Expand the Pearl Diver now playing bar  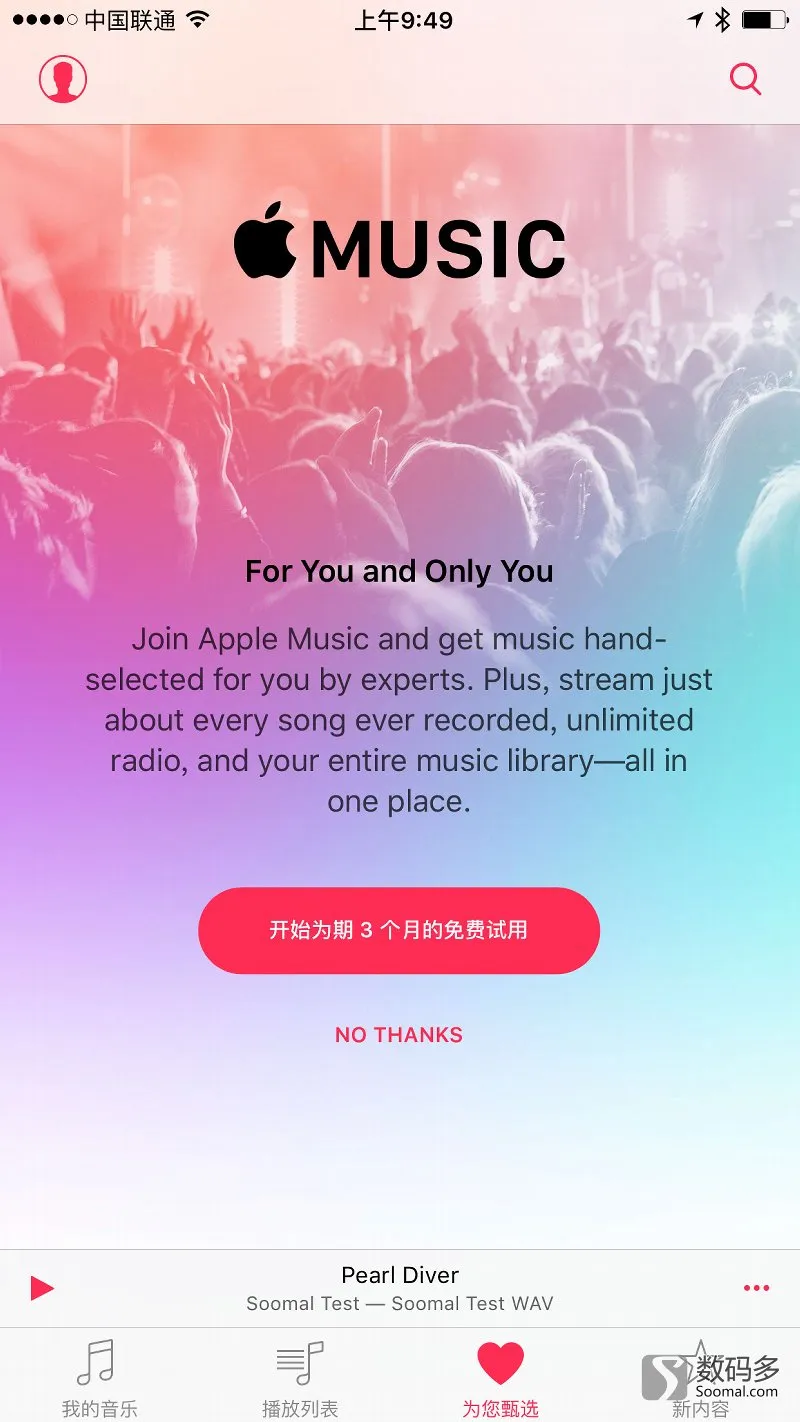pos(400,1288)
